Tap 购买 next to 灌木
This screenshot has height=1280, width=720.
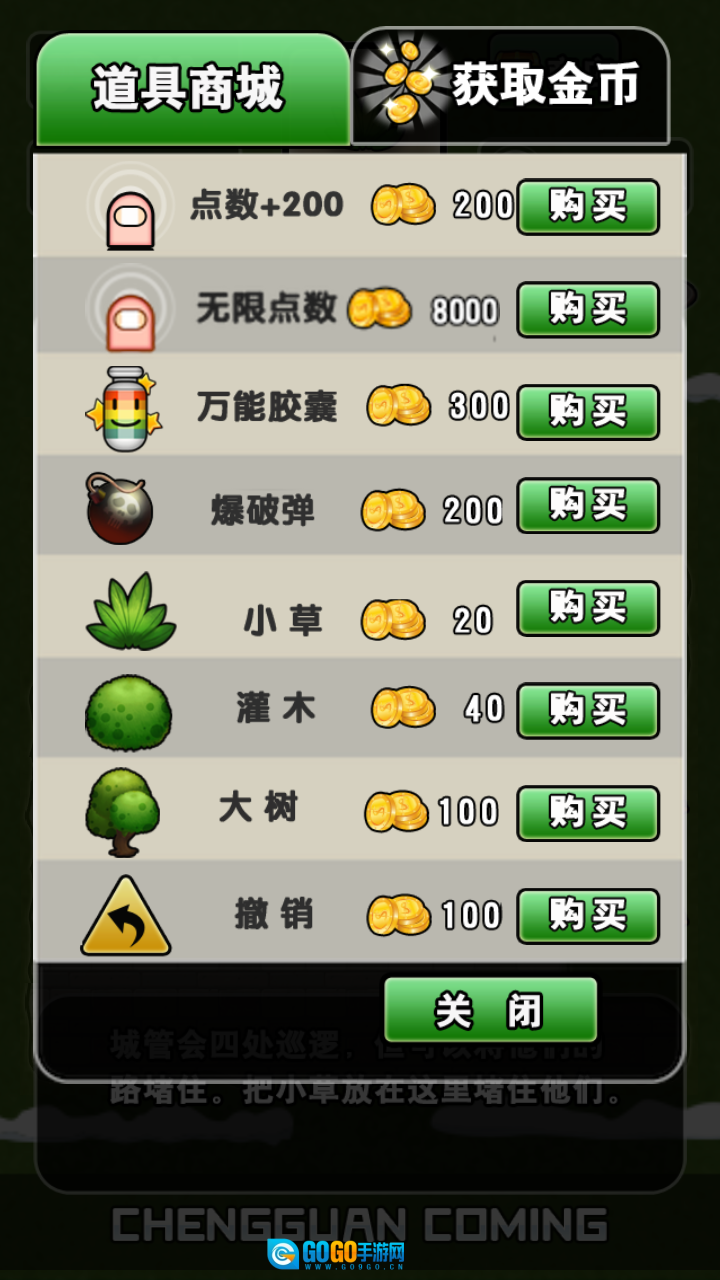(587, 710)
